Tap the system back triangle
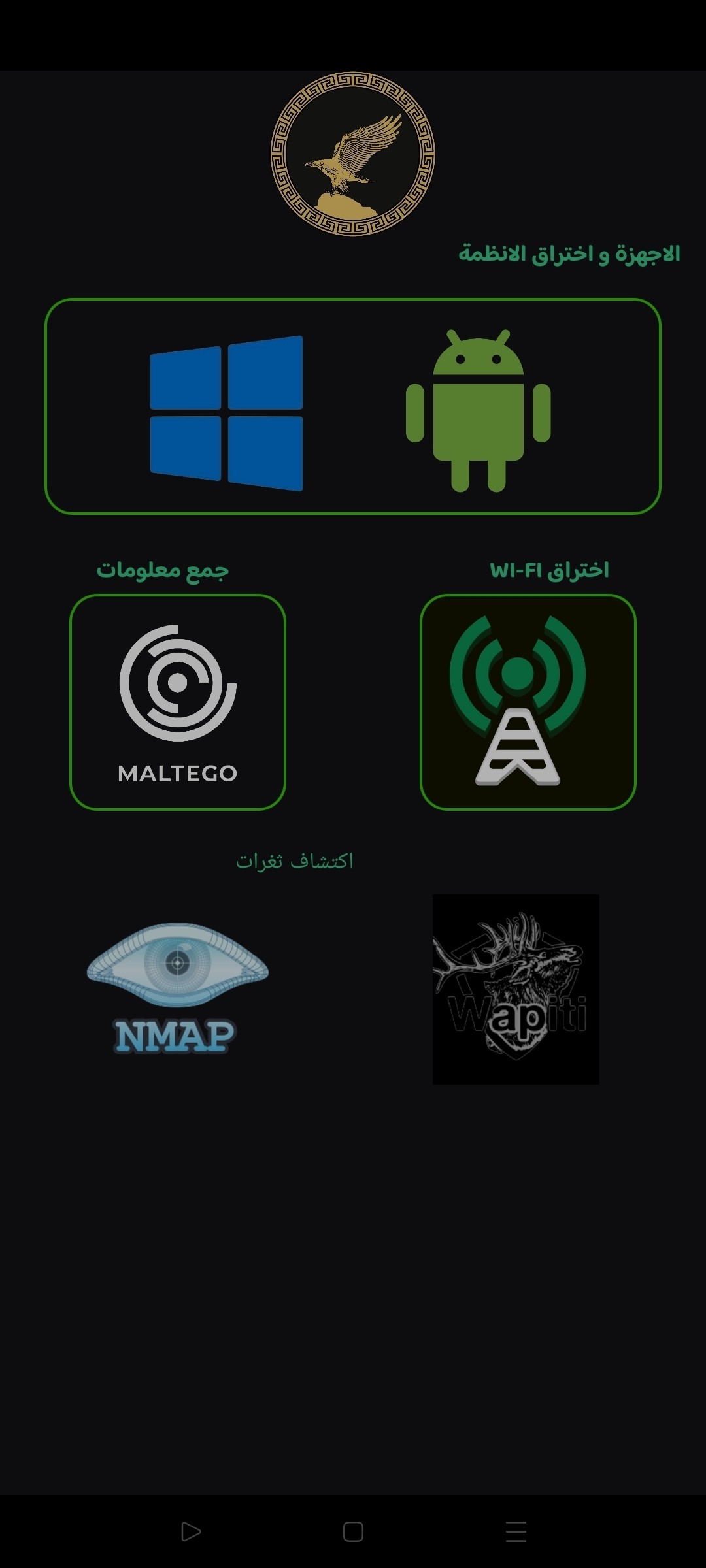 (190, 1532)
